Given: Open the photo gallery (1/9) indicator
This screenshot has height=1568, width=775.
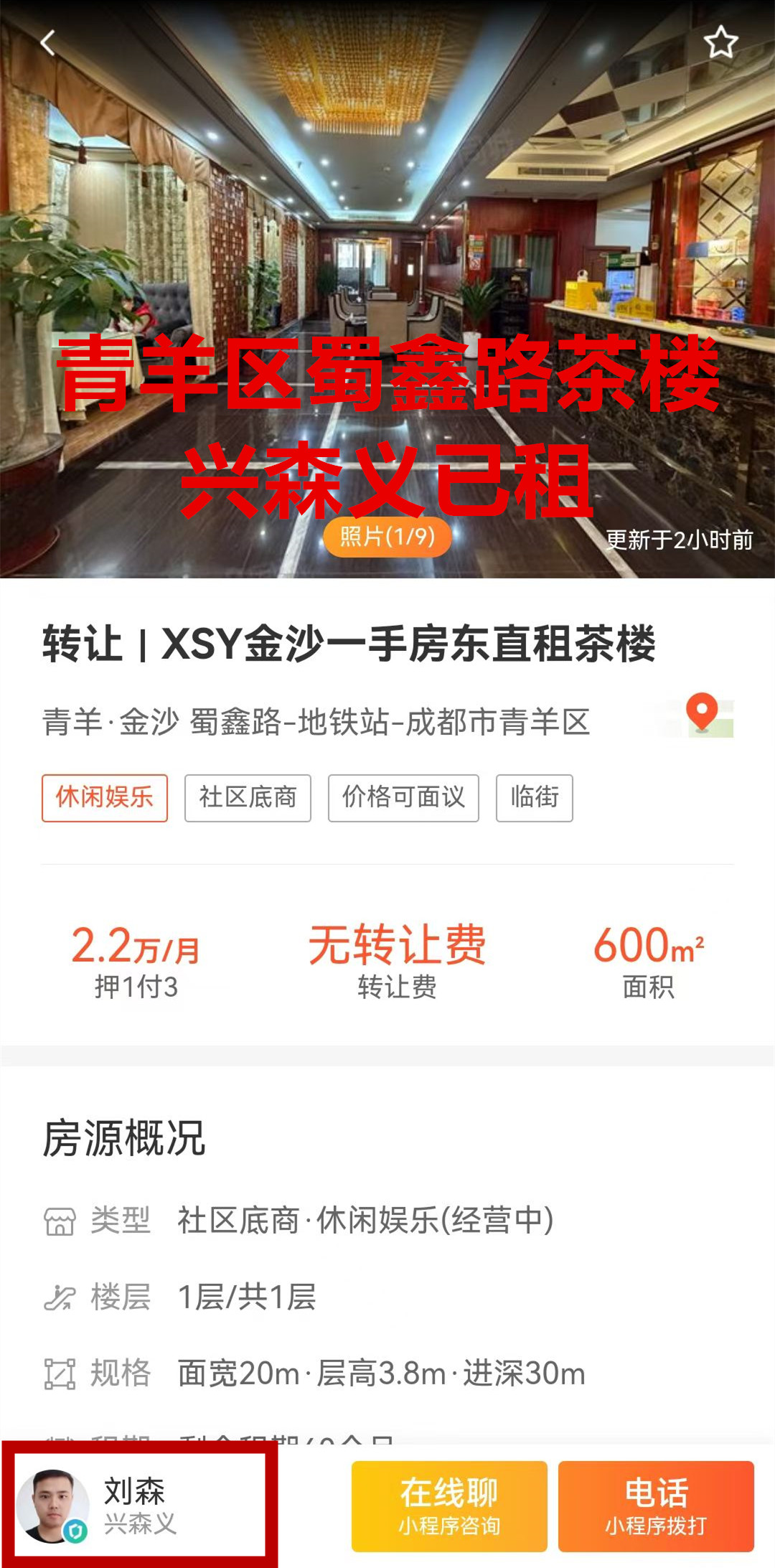Looking at the screenshot, I should click(387, 536).
